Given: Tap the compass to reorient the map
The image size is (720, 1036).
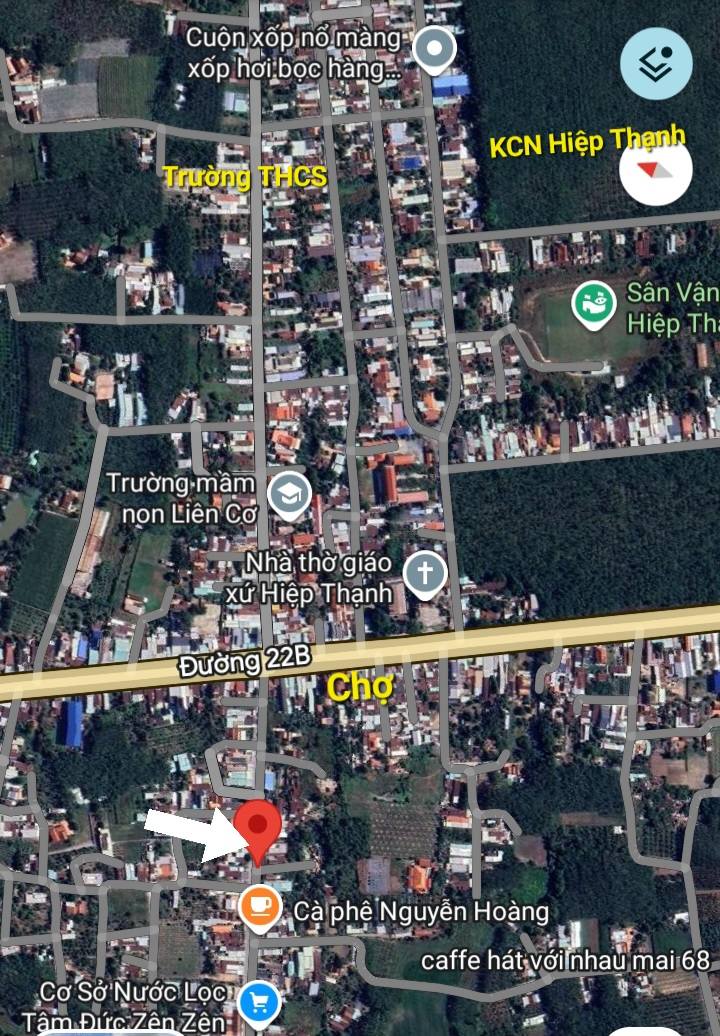Looking at the screenshot, I should 656,170.
